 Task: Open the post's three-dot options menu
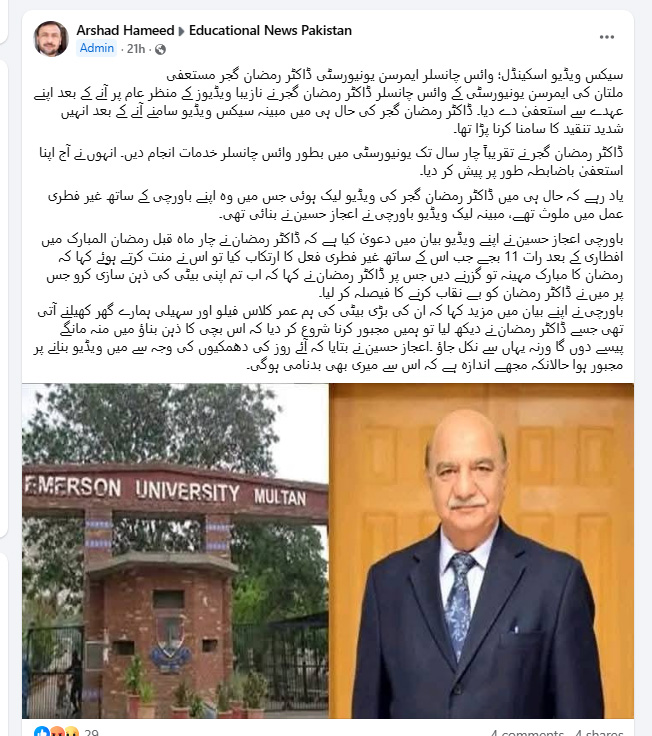(x=606, y=37)
